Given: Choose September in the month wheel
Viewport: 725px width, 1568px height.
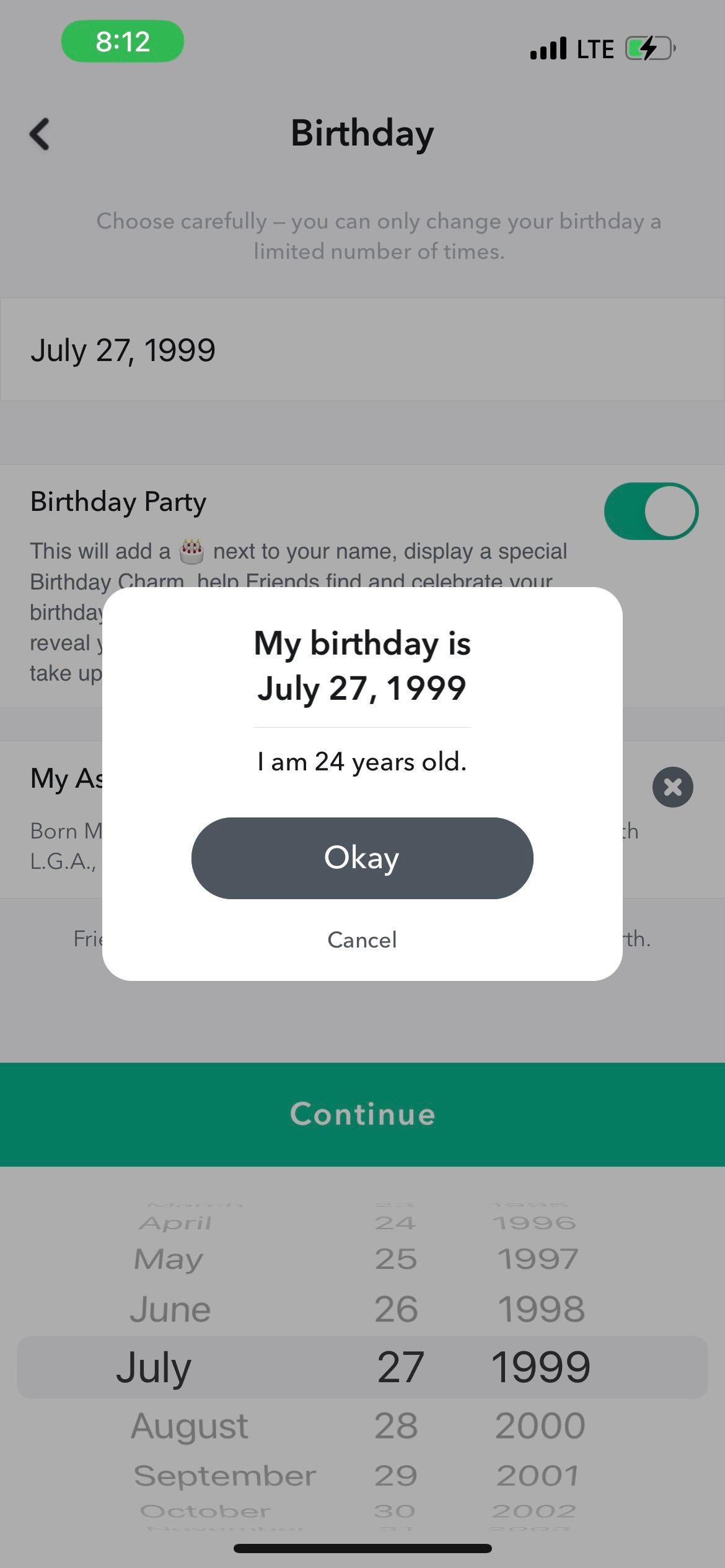Looking at the screenshot, I should point(226,1474).
